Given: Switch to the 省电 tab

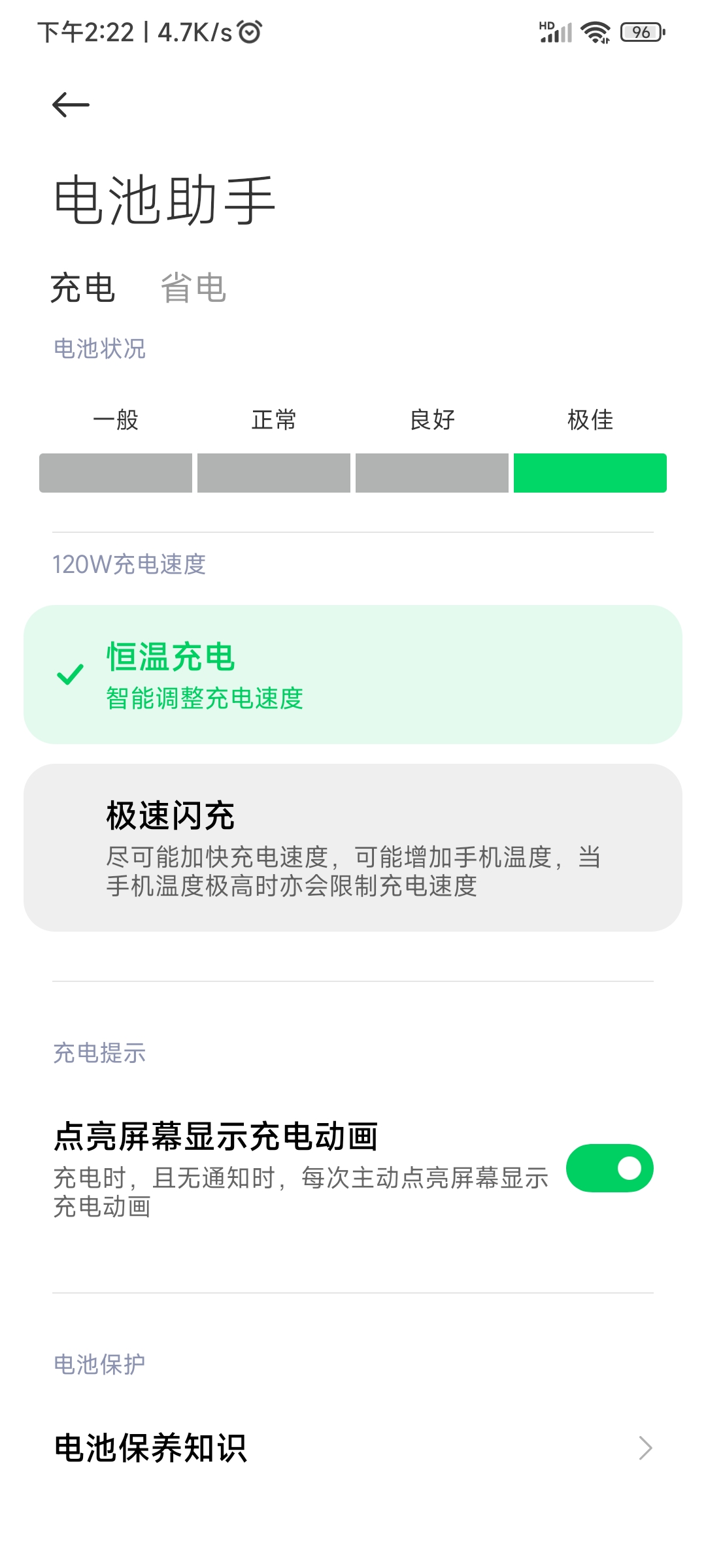Looking at the screenshot, I should click(193, 288).
